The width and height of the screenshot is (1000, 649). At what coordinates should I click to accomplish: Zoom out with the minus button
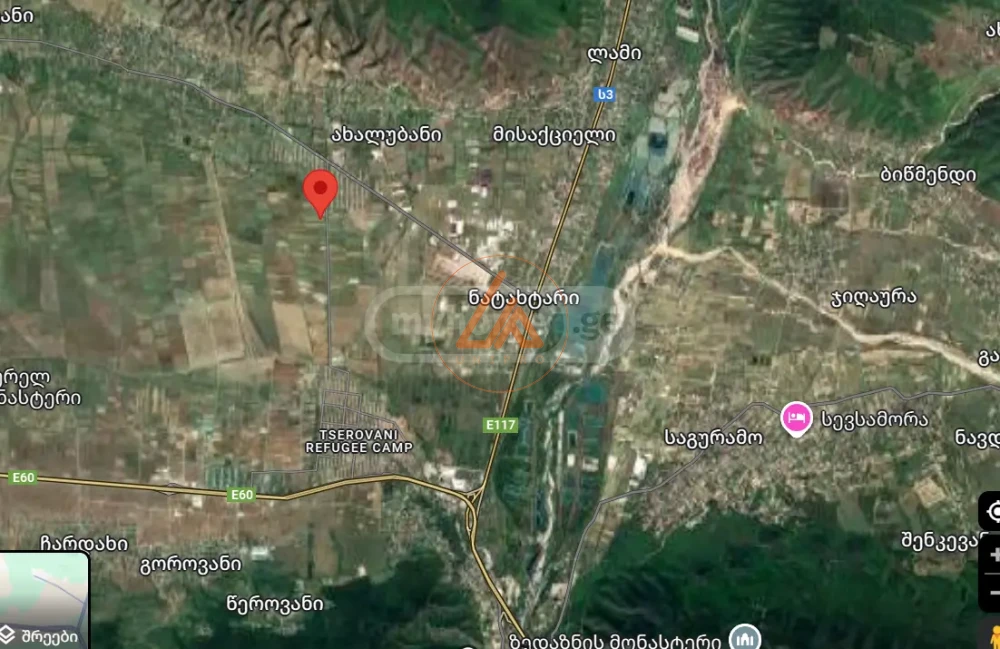tap(992, 592)
